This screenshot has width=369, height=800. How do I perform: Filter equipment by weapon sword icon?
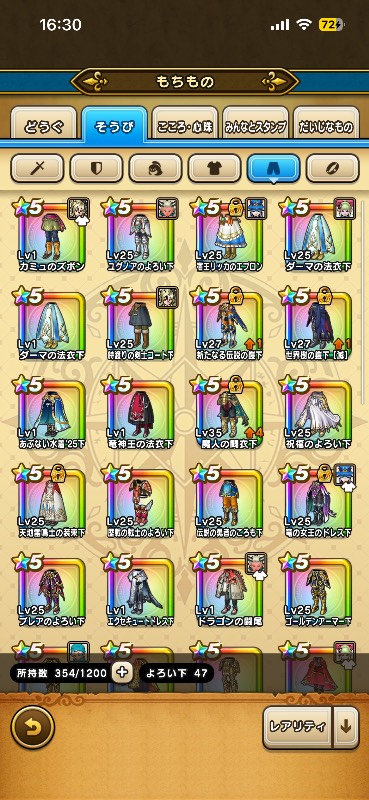(x=37, y=168)
